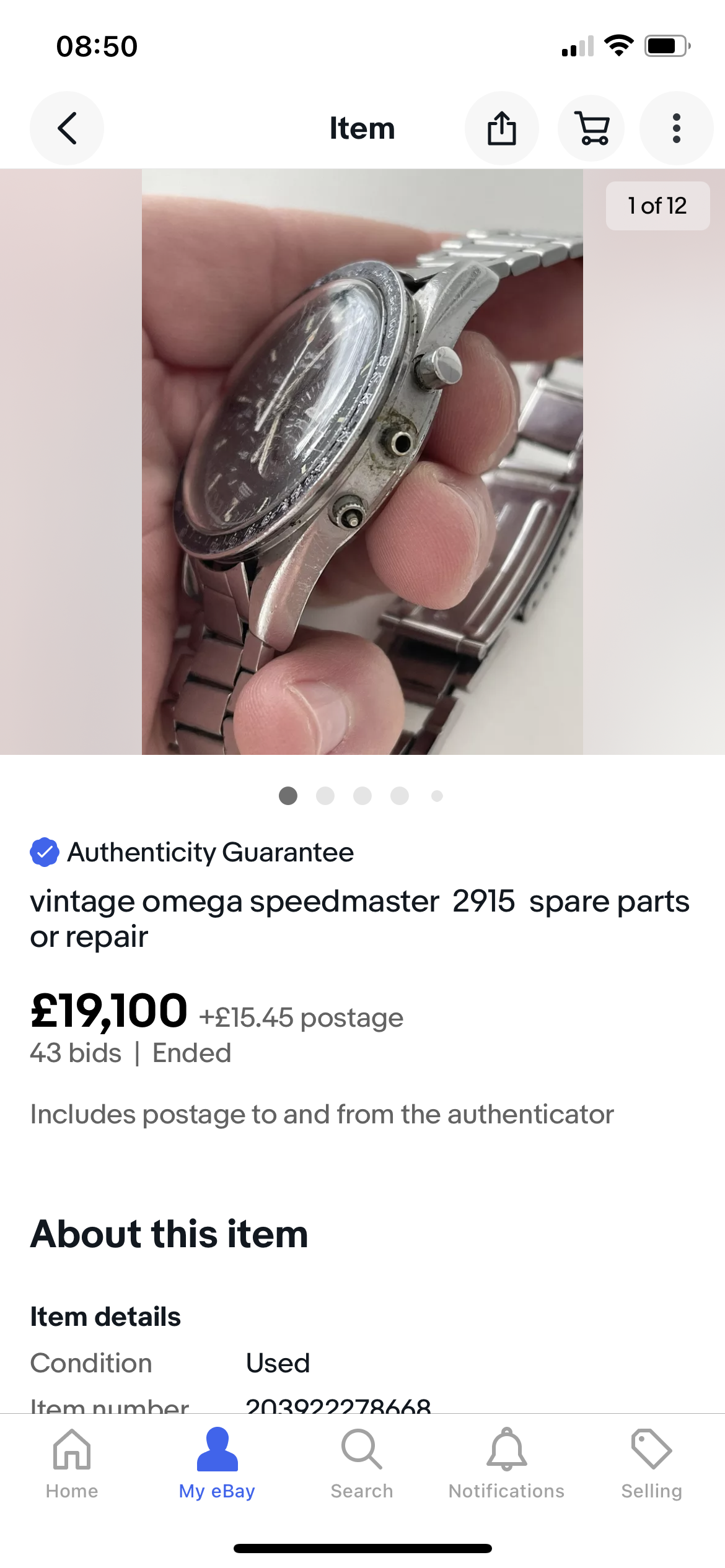The height and width of the screenshot is (1568, 725).
Task: Go to the Search tab
Action: pos(362,1464)
